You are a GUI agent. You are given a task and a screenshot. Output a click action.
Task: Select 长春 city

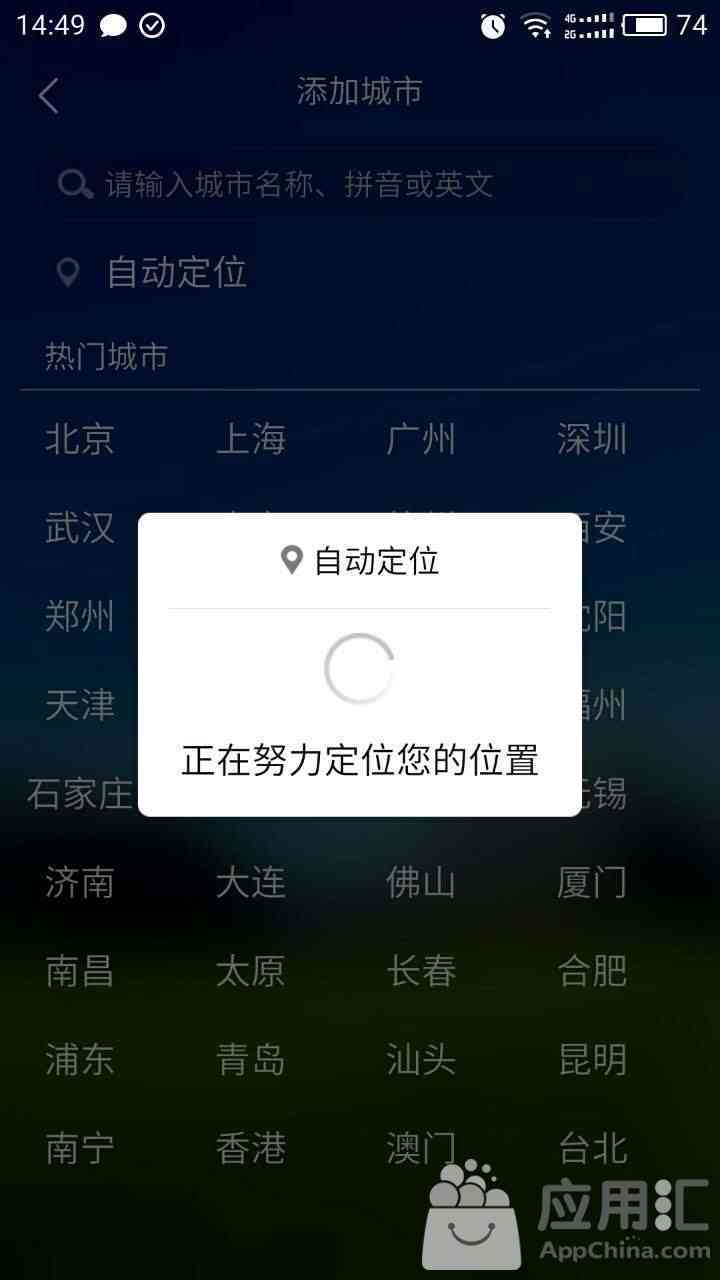pyautogui.click(x=421, y=971)
